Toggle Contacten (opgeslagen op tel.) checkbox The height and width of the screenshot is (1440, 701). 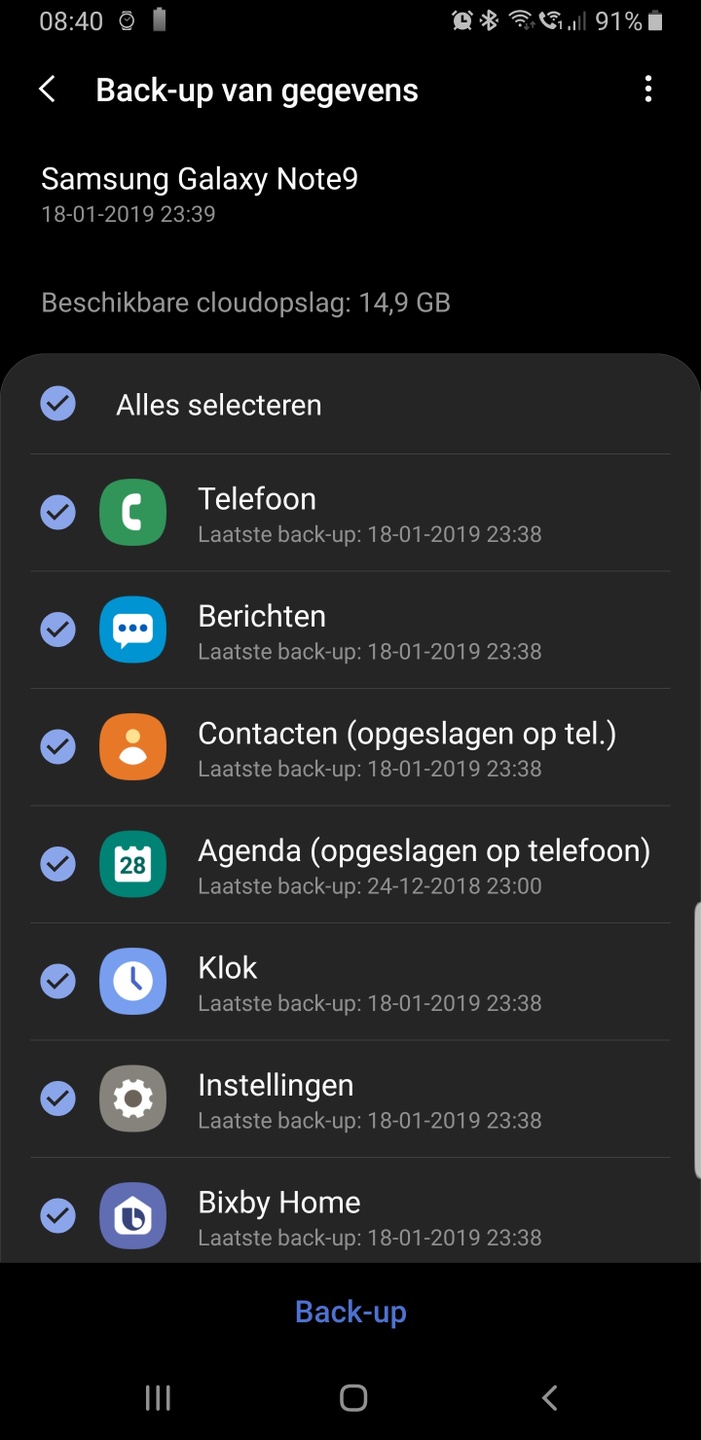tap(58, 747)
